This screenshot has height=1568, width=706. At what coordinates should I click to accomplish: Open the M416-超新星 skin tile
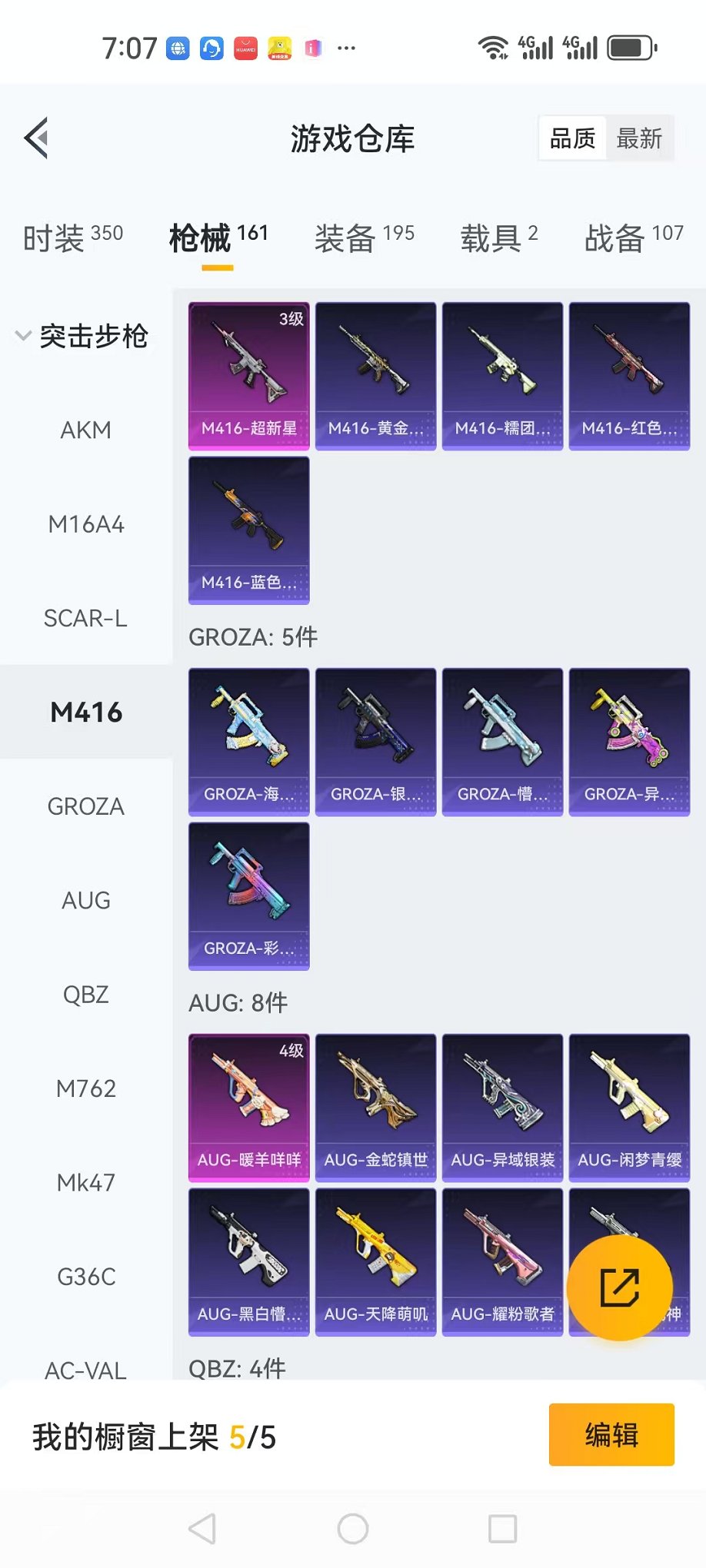(x=248, y=375)
